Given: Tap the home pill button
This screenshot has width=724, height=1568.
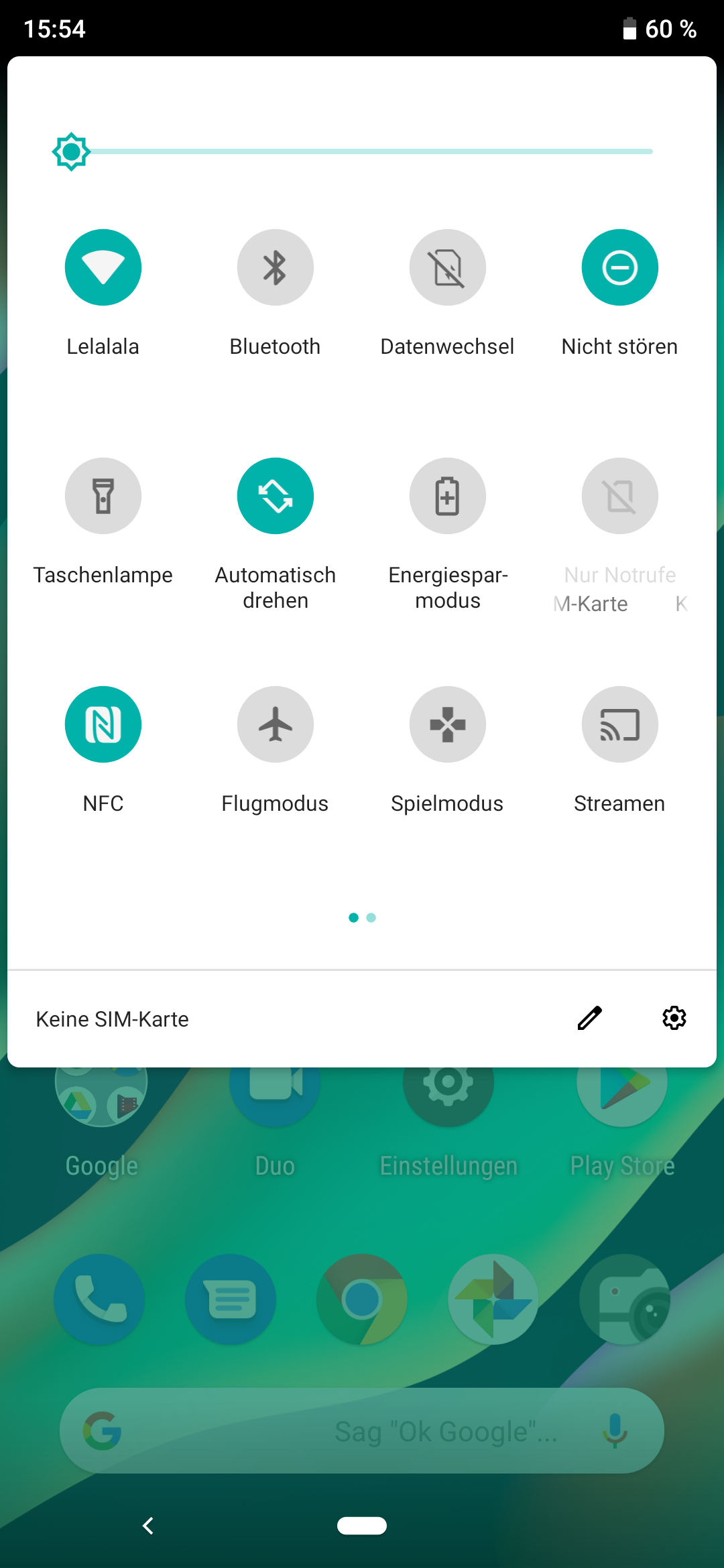Looking at the screenshot, I should coord(362,1526).
